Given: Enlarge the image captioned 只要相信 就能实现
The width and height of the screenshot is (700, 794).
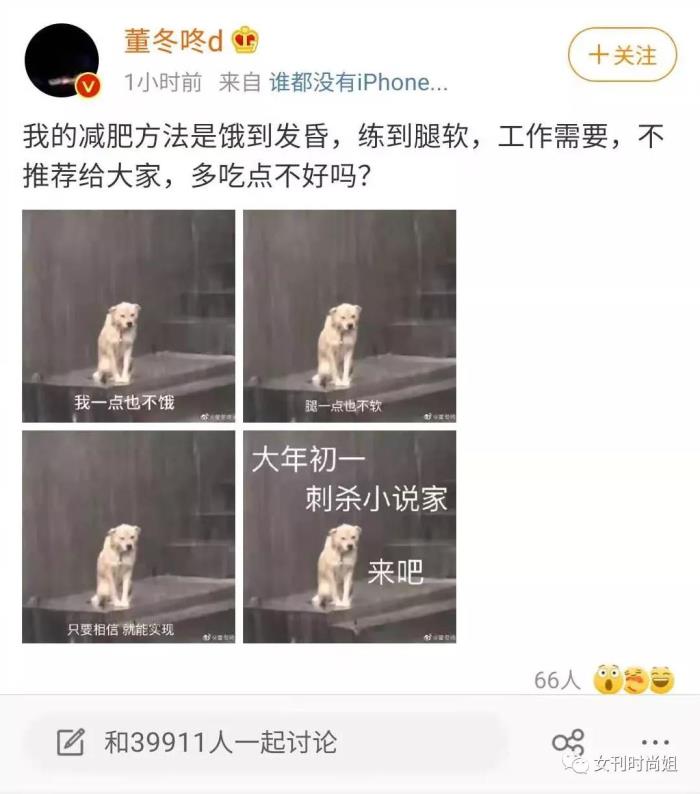Looking at the screenshot, I should coord(129,537).
